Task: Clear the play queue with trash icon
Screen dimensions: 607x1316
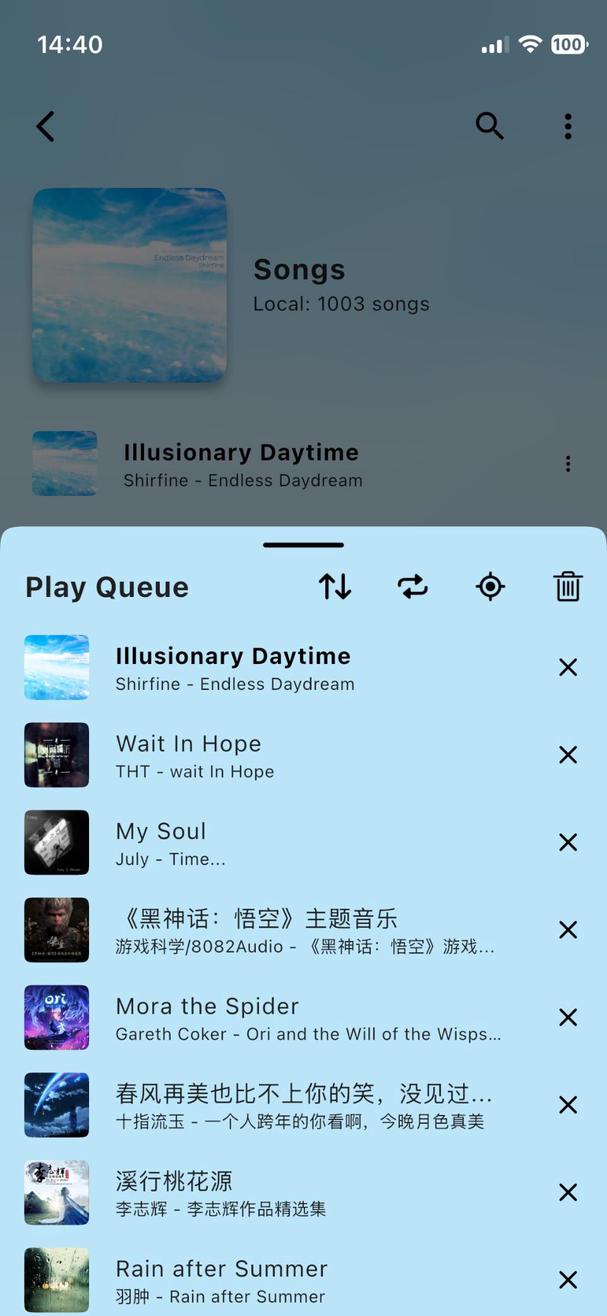Action: 567,587
